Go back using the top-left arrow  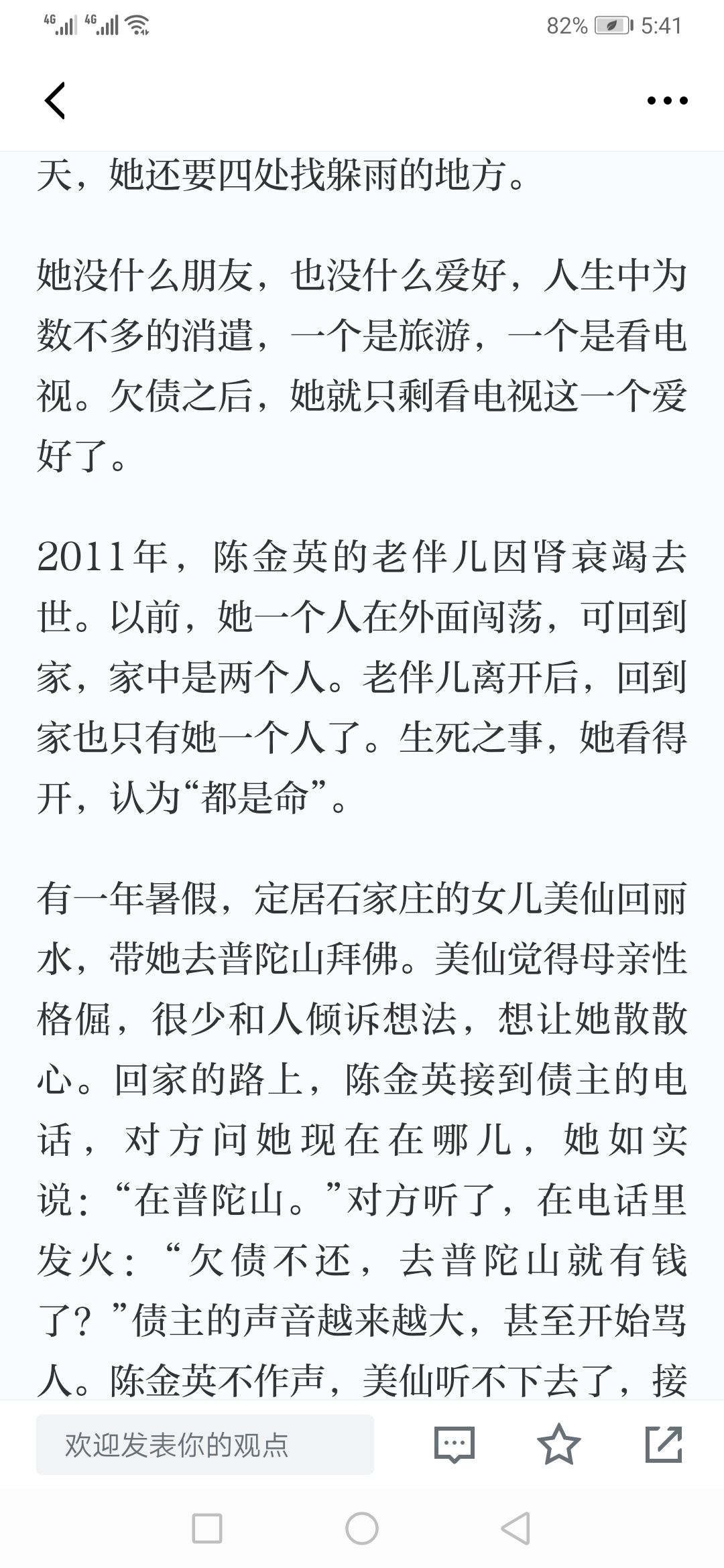(x=55, y=101)
